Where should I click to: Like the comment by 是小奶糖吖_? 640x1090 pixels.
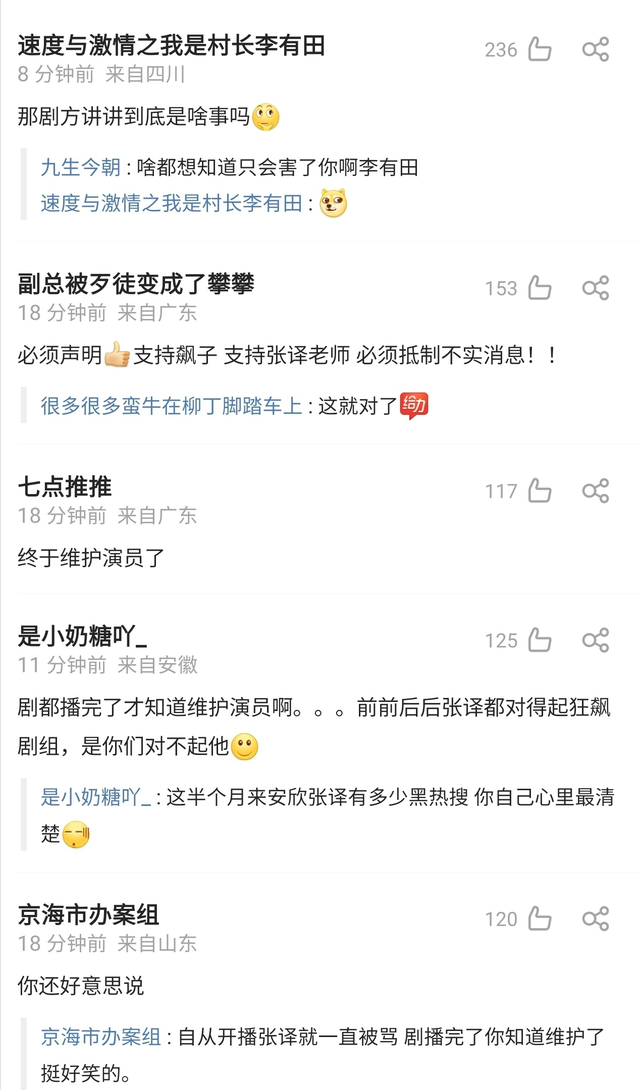click(540, 640)
